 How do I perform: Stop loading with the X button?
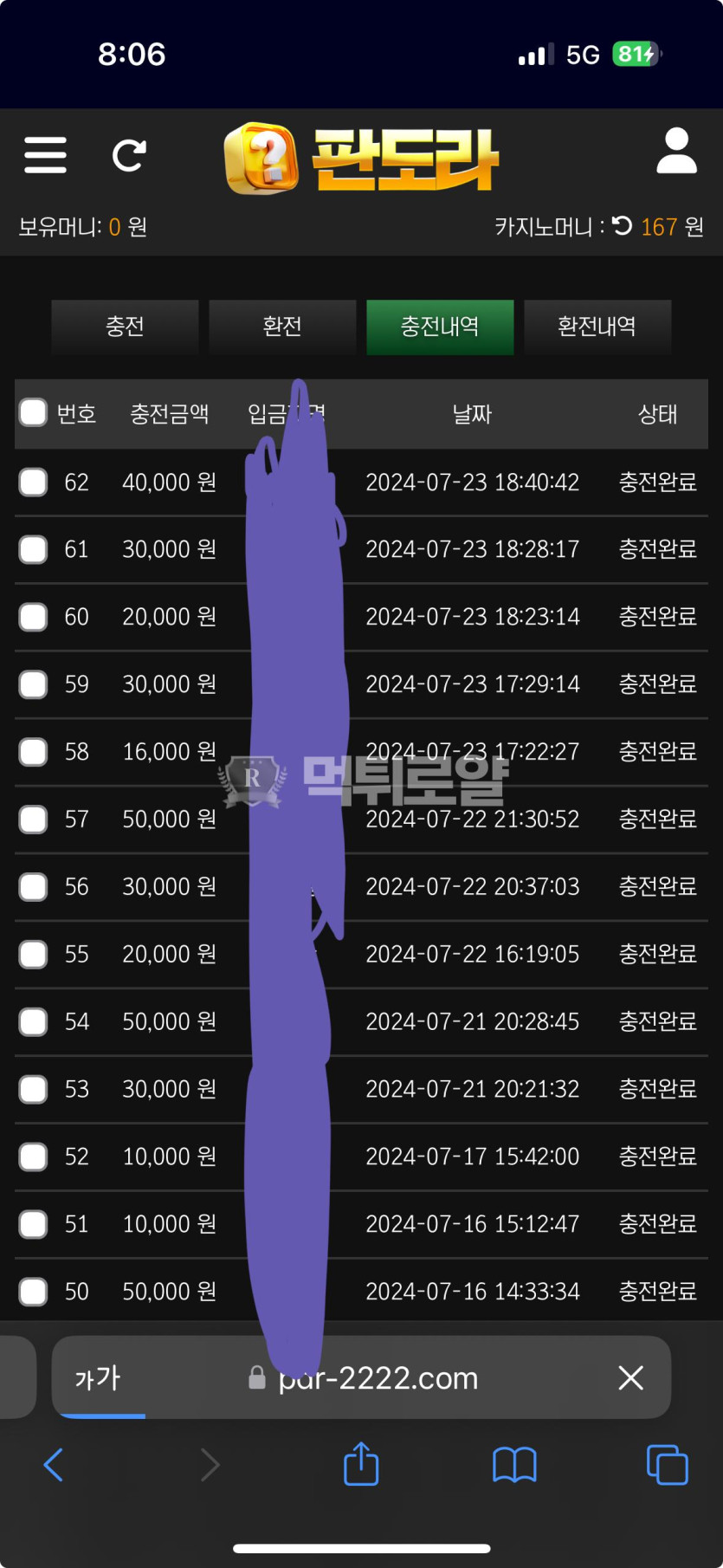click(631, 1377)
